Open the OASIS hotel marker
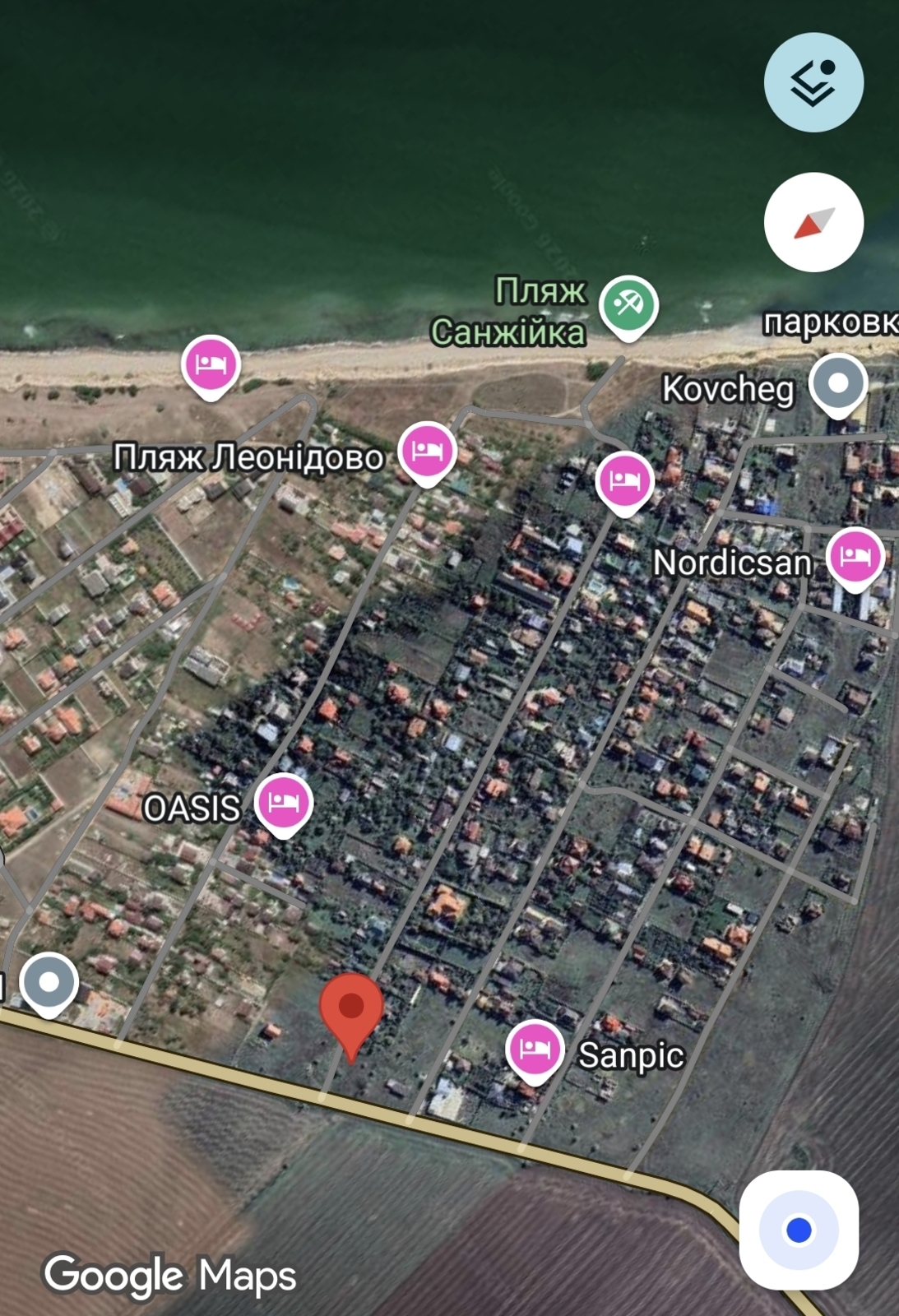Screen dimensions: 899x1316 [283, 802]
